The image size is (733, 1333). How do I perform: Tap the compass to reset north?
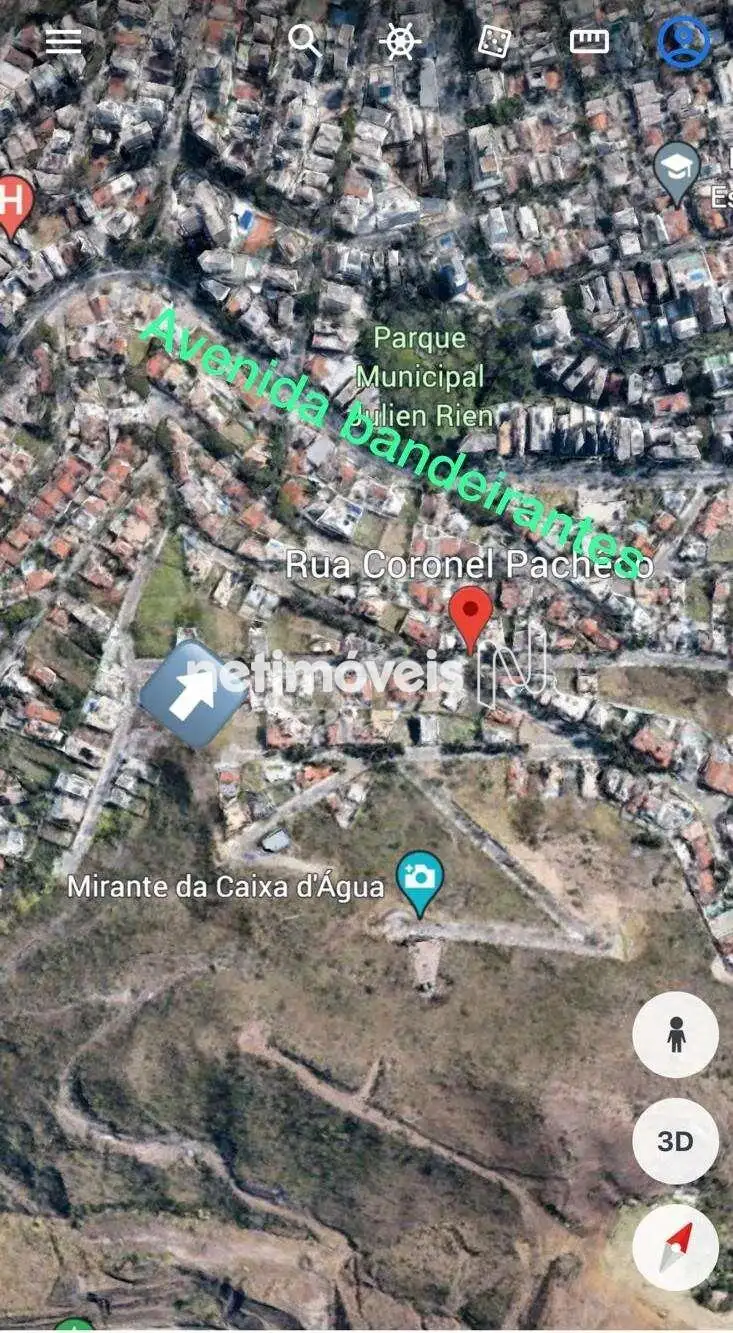pos(675,1247)
